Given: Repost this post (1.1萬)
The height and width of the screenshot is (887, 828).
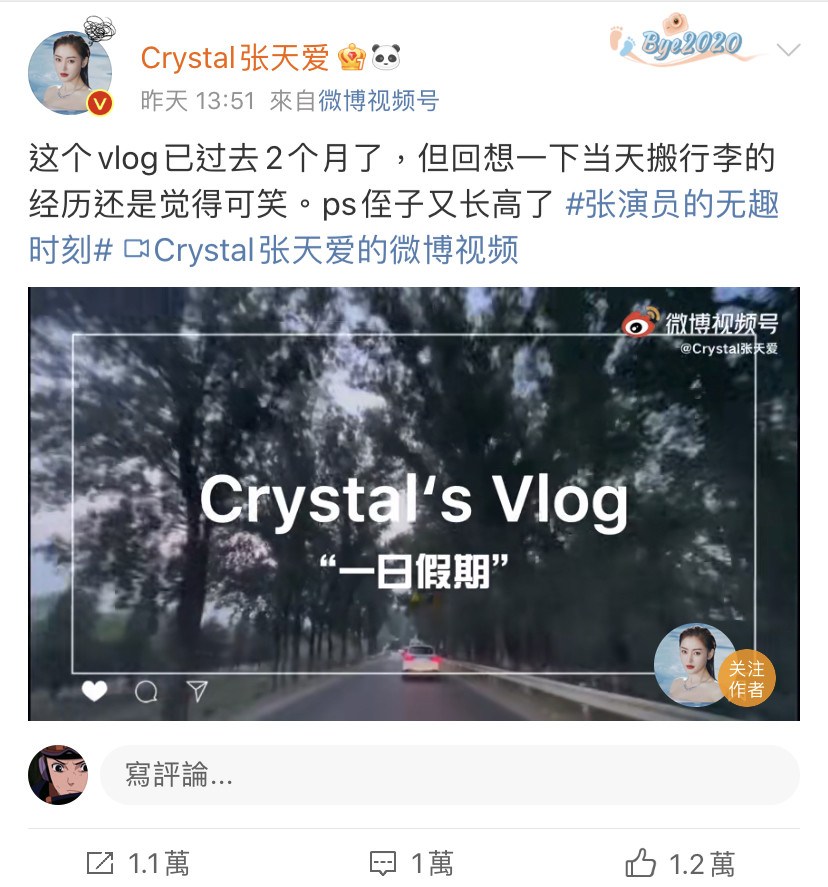Looking at the screenshot, I should pos(138,862).
